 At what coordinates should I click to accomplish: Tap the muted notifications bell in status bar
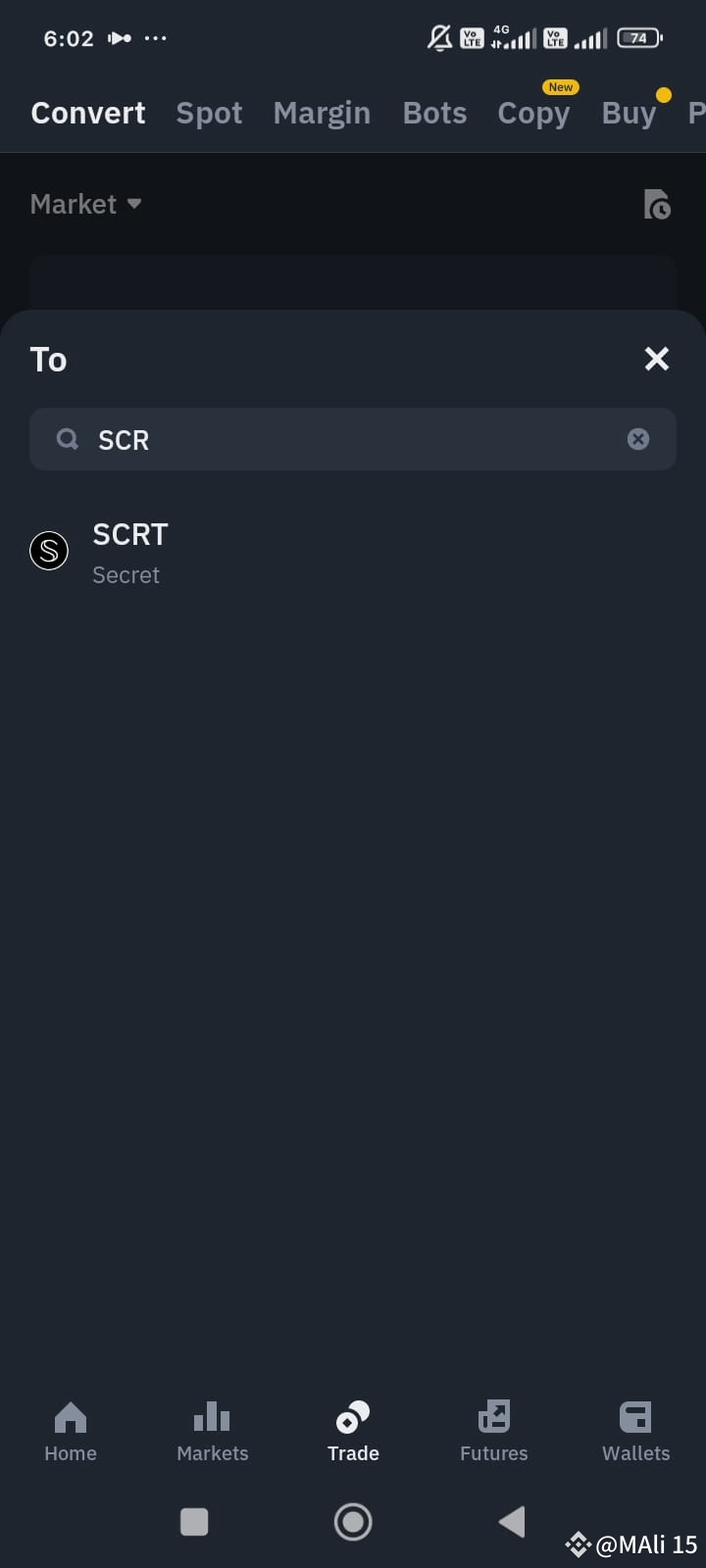[x=437, y=37]
